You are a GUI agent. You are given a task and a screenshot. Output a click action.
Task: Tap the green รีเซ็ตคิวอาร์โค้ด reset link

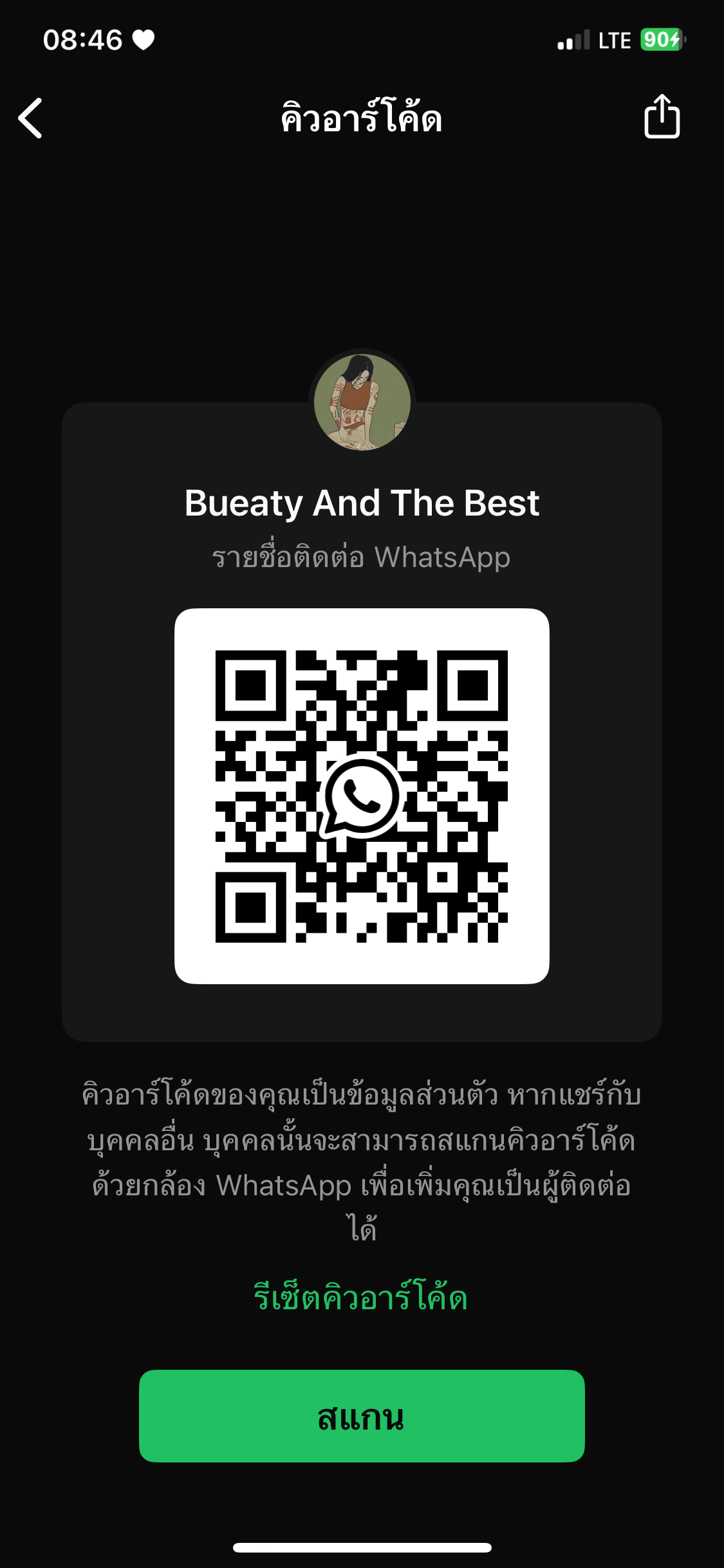coord(360,1297)
